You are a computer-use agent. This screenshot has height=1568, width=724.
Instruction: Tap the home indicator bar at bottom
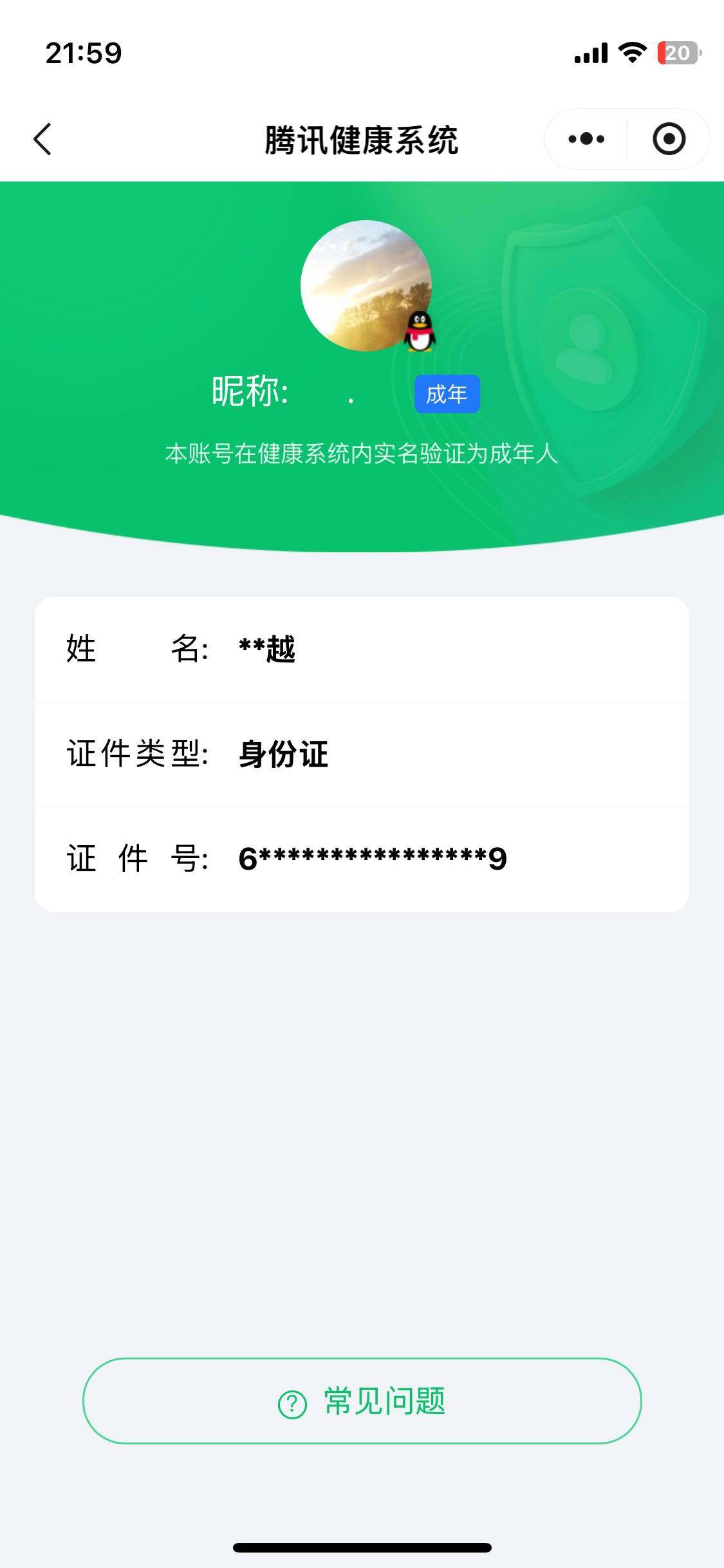[362, 1548]
